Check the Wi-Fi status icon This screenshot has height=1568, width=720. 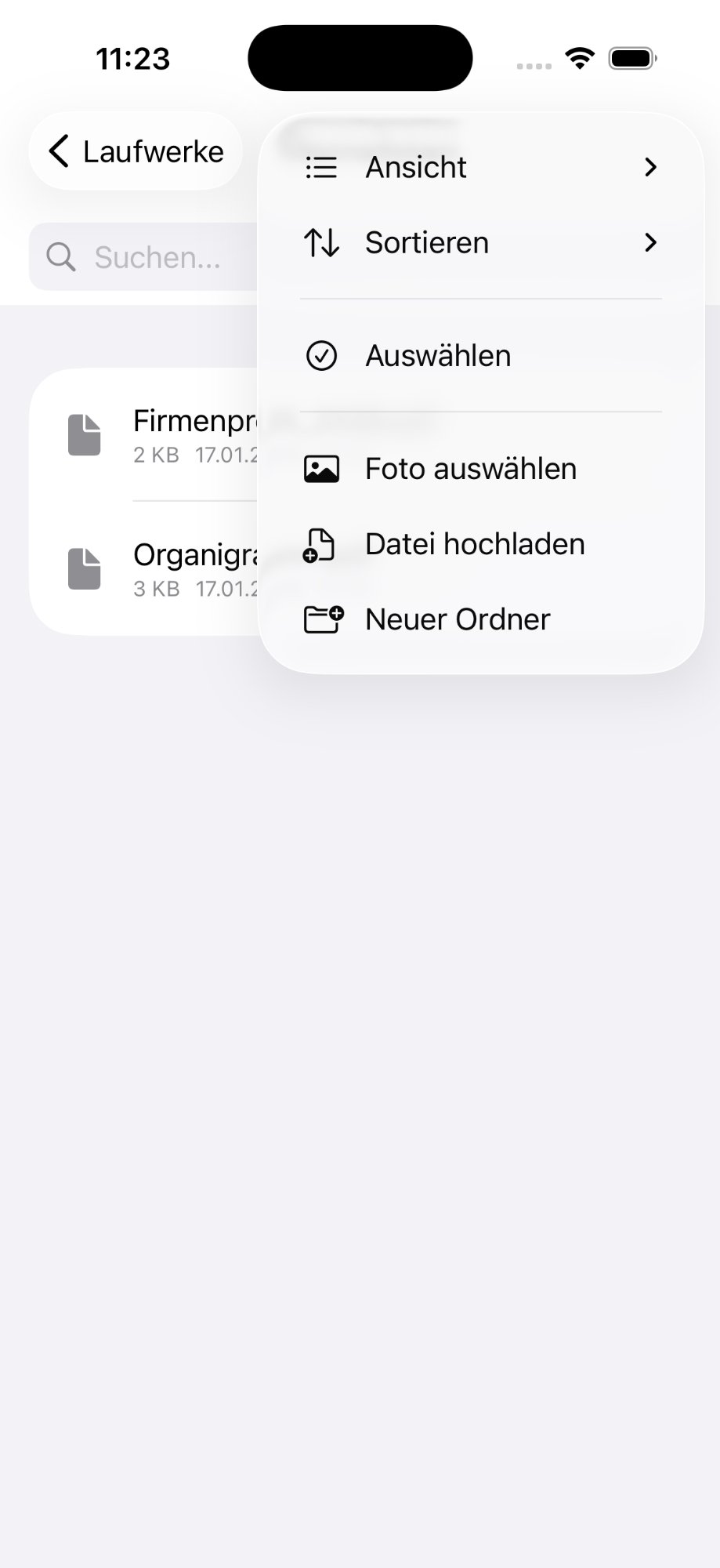[578, 57]
